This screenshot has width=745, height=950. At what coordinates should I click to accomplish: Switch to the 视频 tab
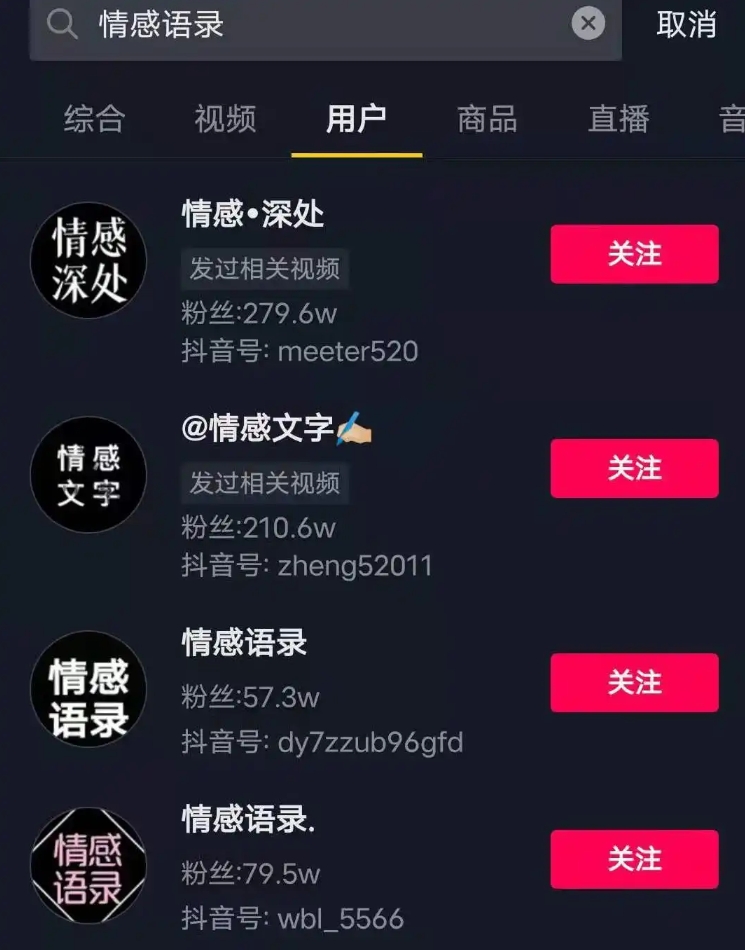pyautogui.click(x=223, y=119)
